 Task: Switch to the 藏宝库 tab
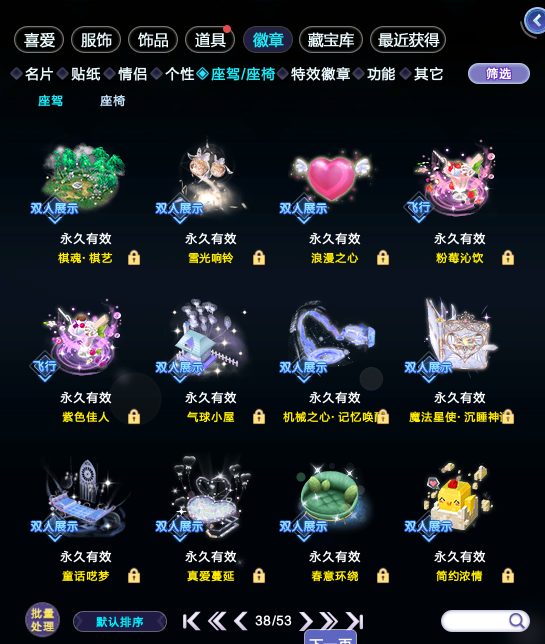coord(331,40)
